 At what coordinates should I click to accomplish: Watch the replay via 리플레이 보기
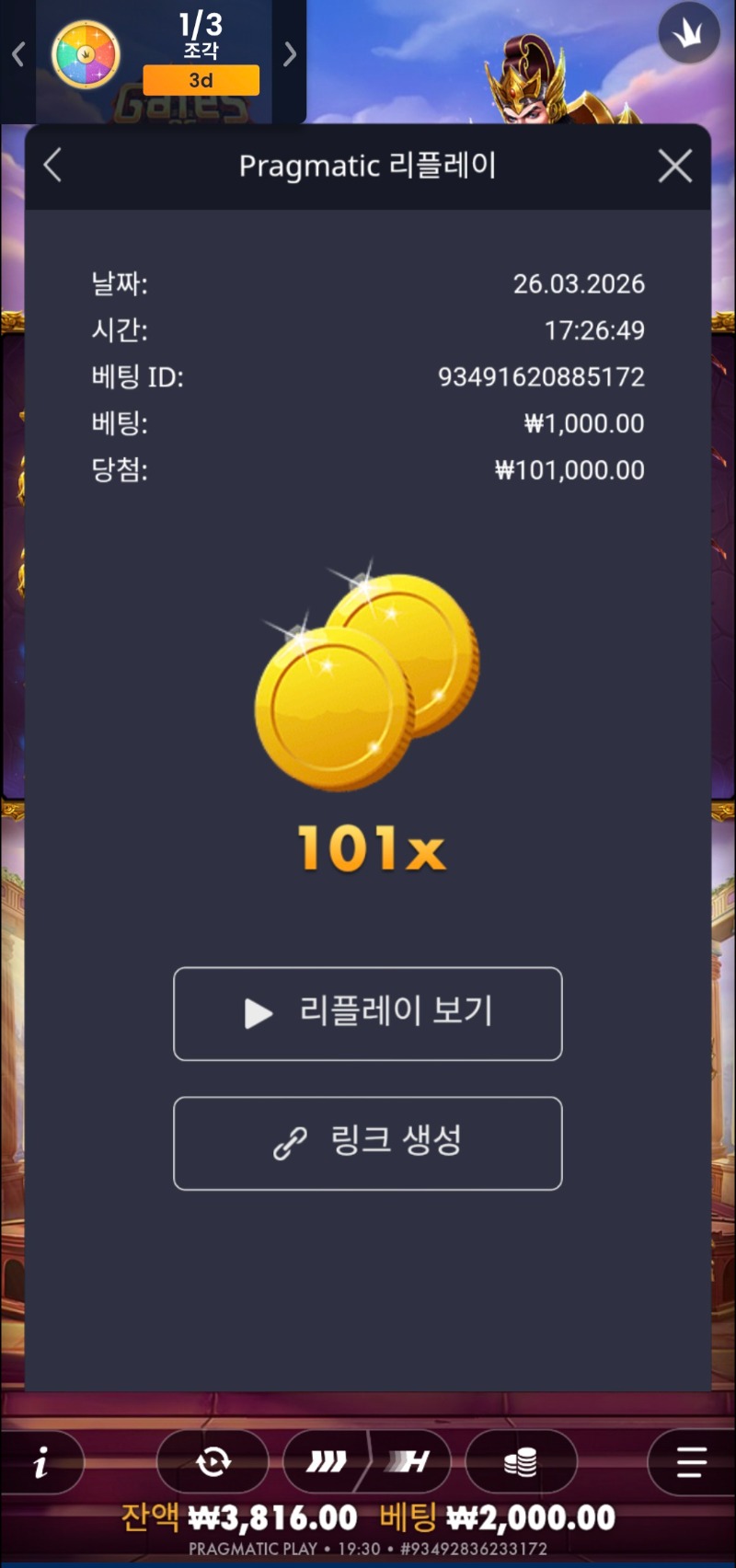(x=368, y=1013)
